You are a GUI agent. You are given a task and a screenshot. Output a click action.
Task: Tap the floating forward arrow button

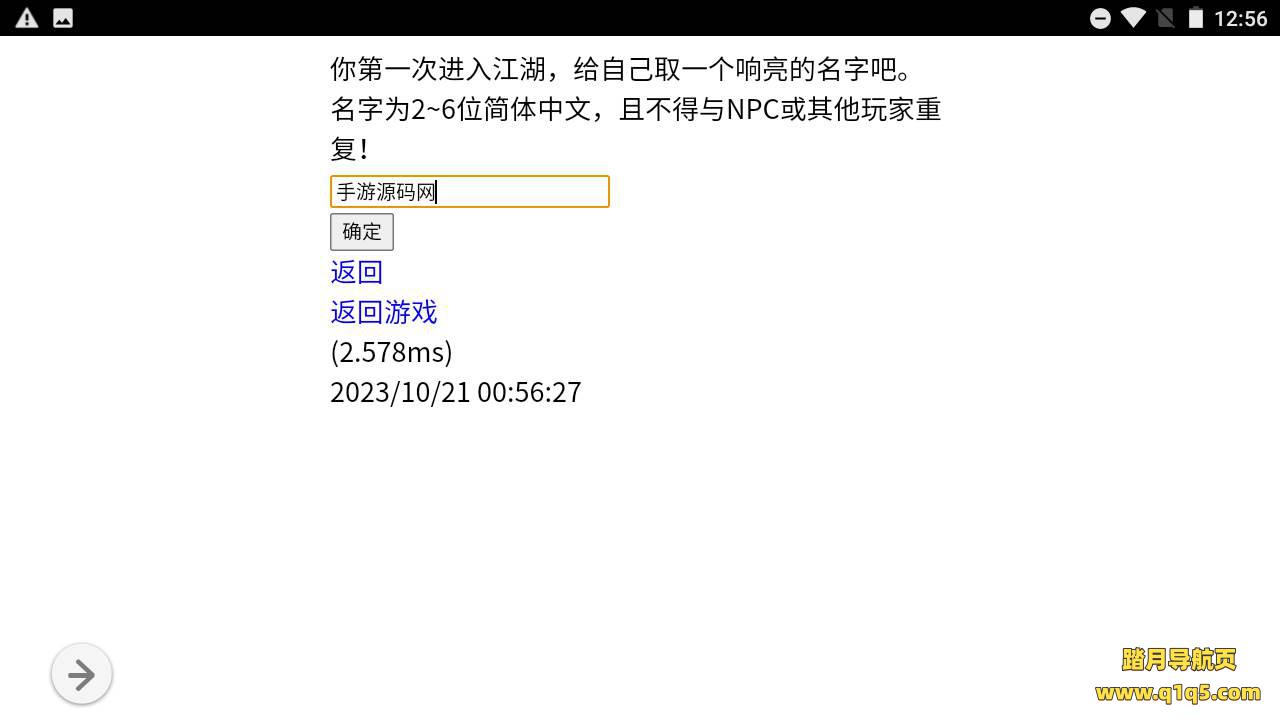[x=81, y=674]
